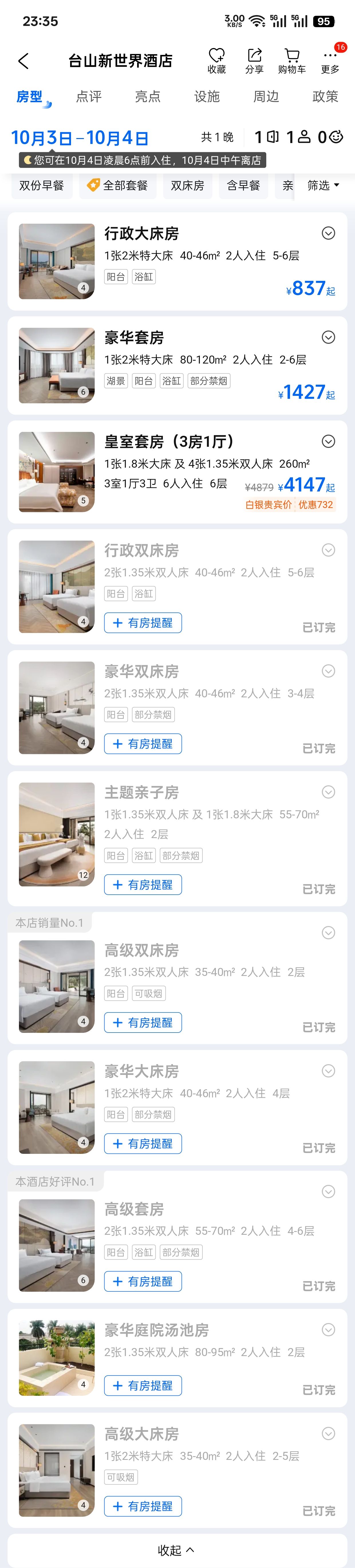355x1568 pixels.
Task: Switch to the 设施 tab
Action: 207,97
